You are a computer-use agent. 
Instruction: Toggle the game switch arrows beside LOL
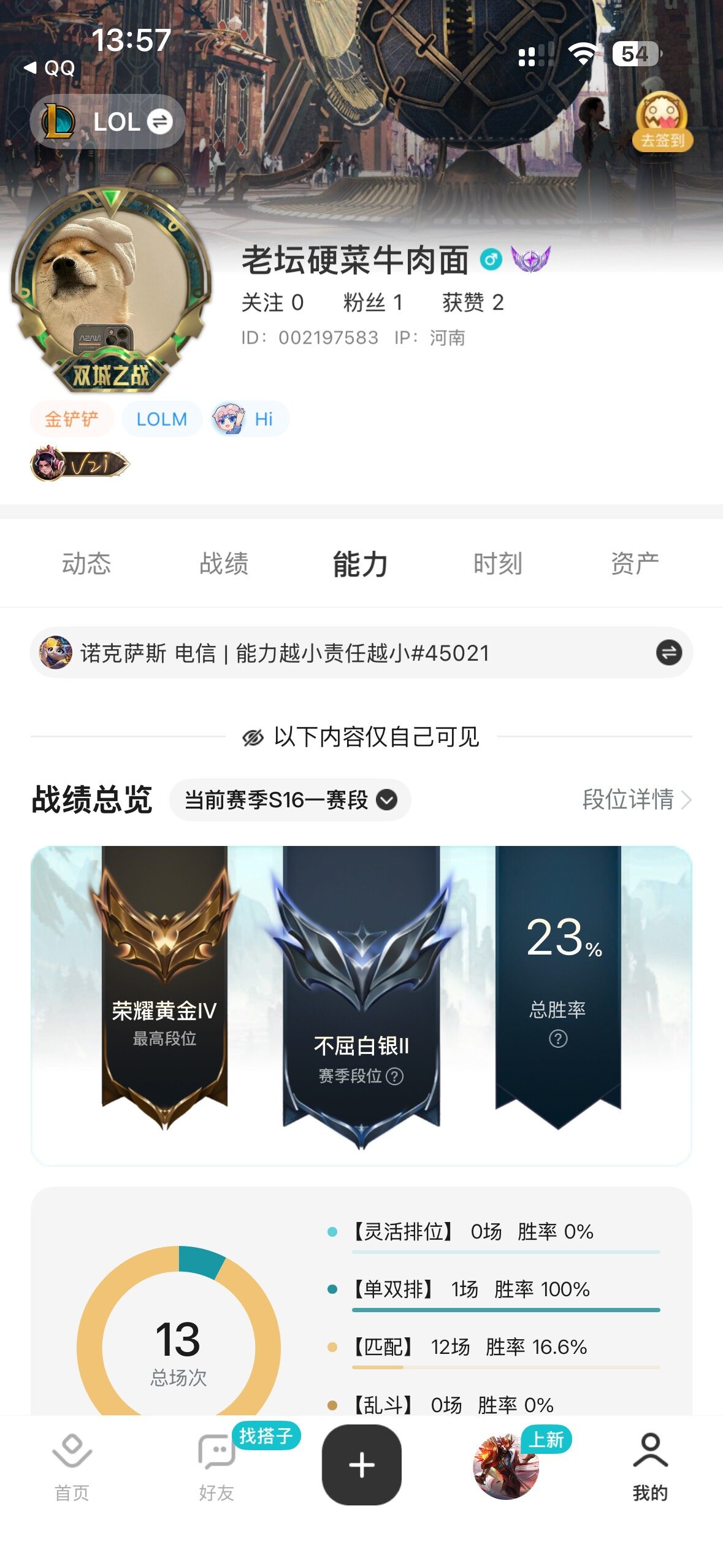[161, 121]
